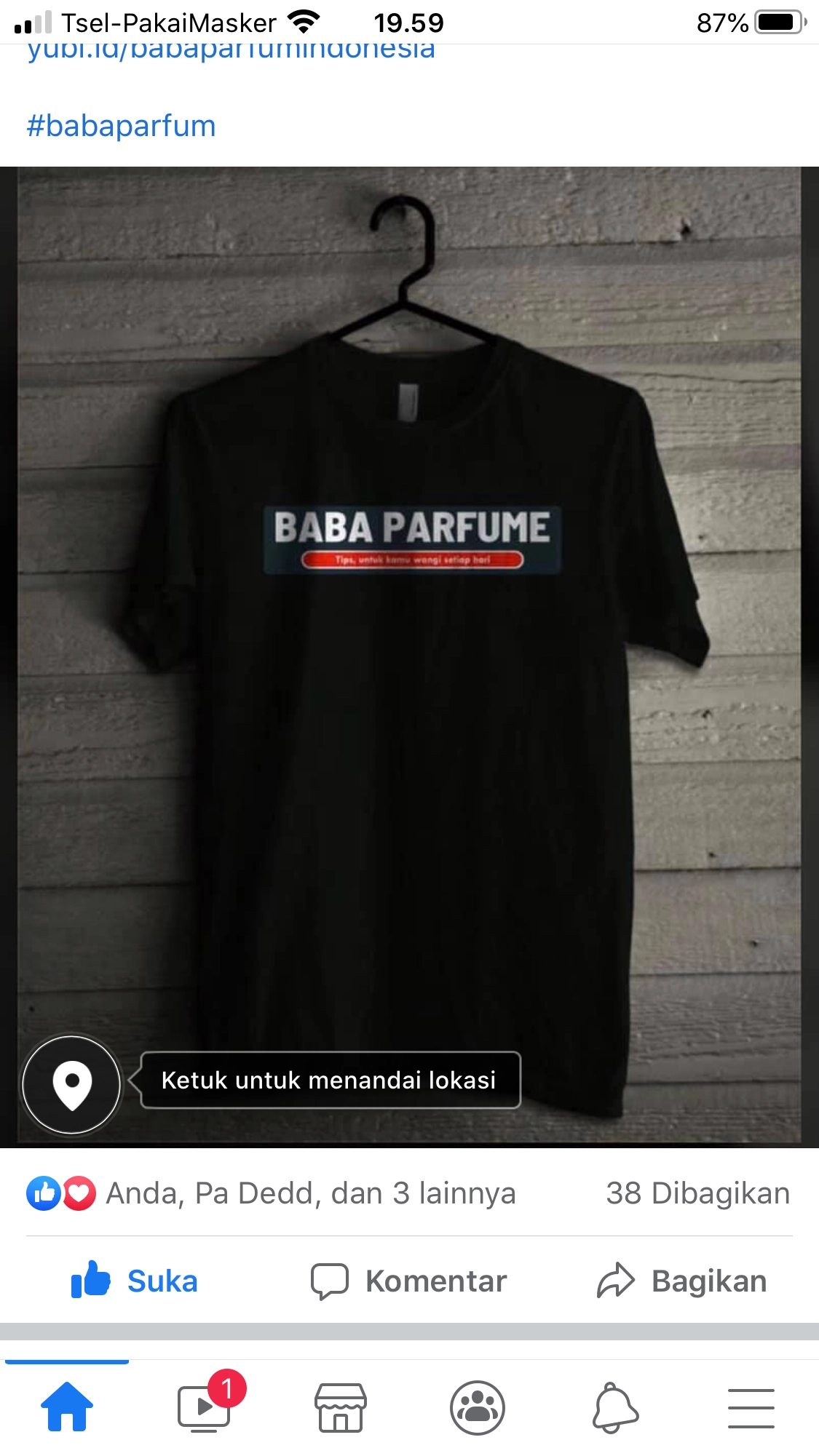Open Komentar to comment
Viewport: 819px width, 1456px height.
point(409,1281)
